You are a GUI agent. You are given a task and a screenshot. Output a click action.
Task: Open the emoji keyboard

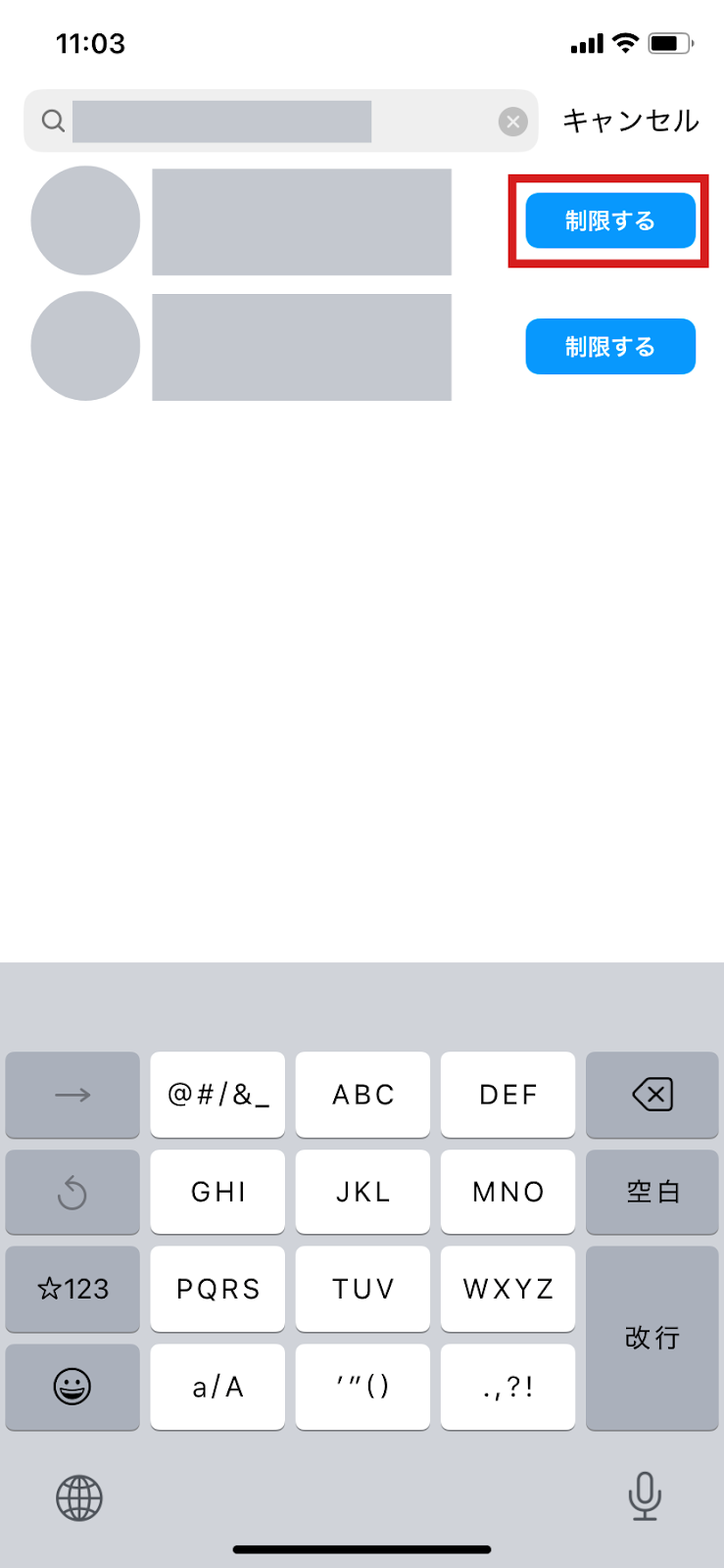(72, 1387)
